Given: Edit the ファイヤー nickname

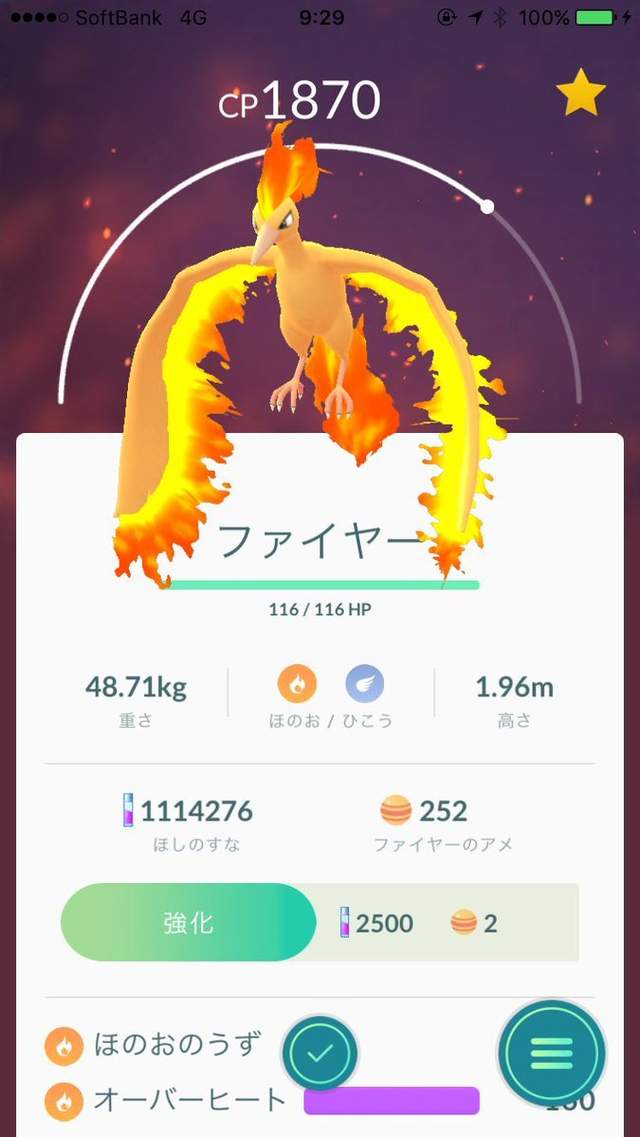Looking at the screenshot, I should [x=320, y=543].
